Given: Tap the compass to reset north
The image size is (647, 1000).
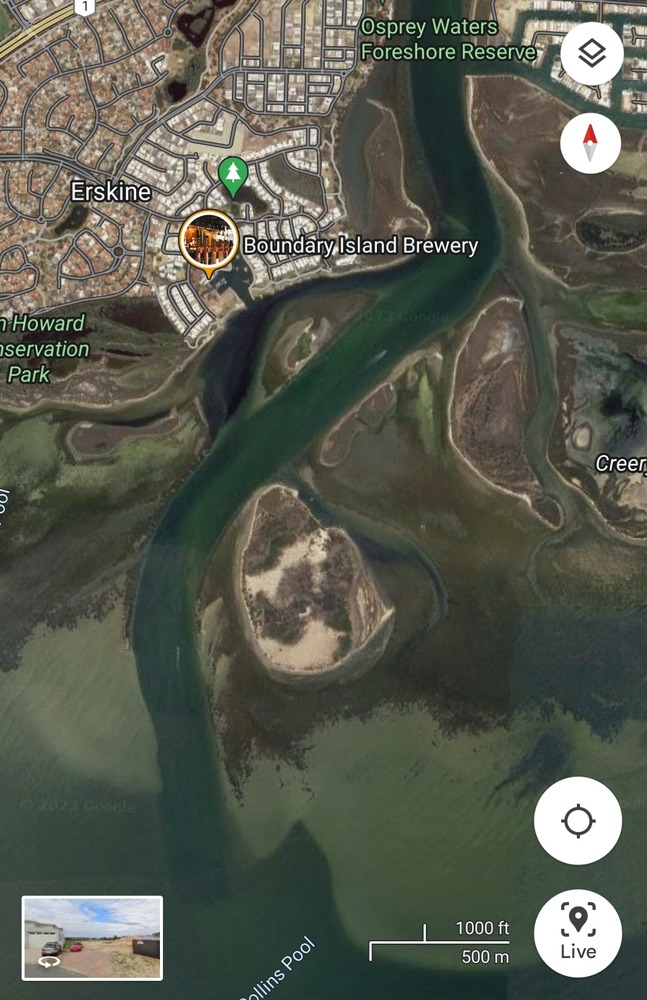Looking at the screenshot, I should 591,143.
